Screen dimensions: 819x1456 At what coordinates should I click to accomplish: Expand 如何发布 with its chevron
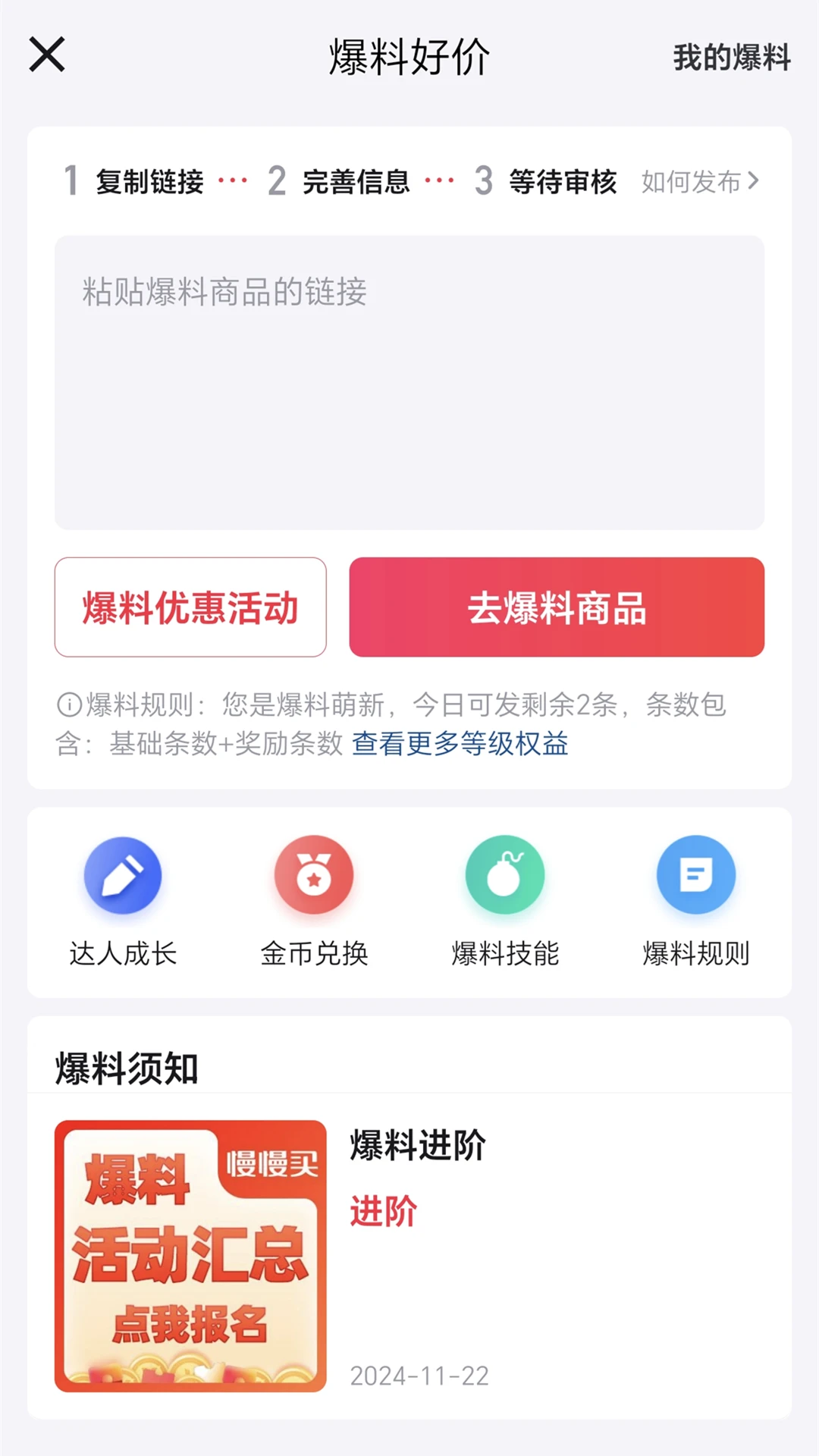[698, 182]
